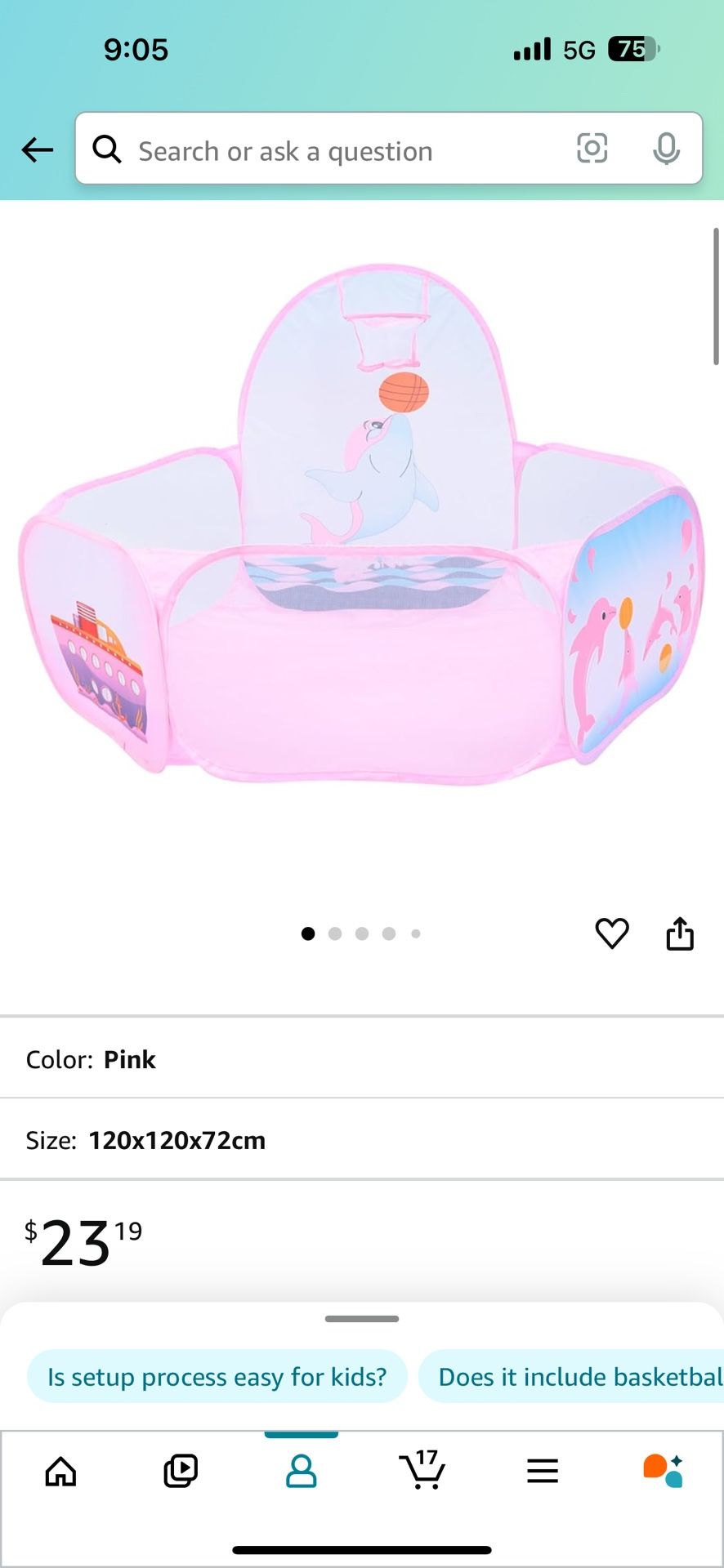The height and width of the screenshot is (1568, 724).
Task: Open the account profile tab
Action: (x=301, y=1472)
